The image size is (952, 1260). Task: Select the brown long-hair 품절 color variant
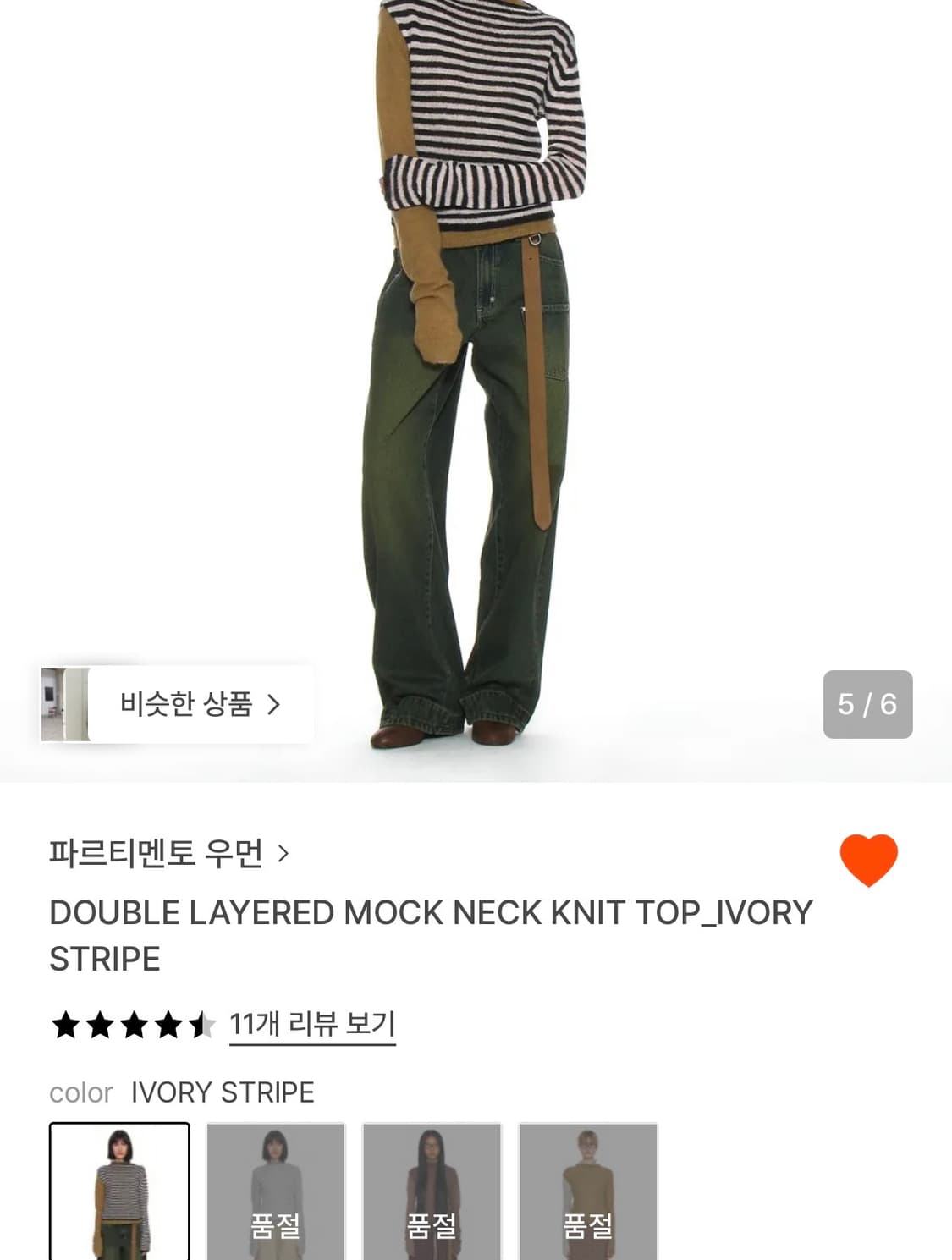tap(432, 1188)
